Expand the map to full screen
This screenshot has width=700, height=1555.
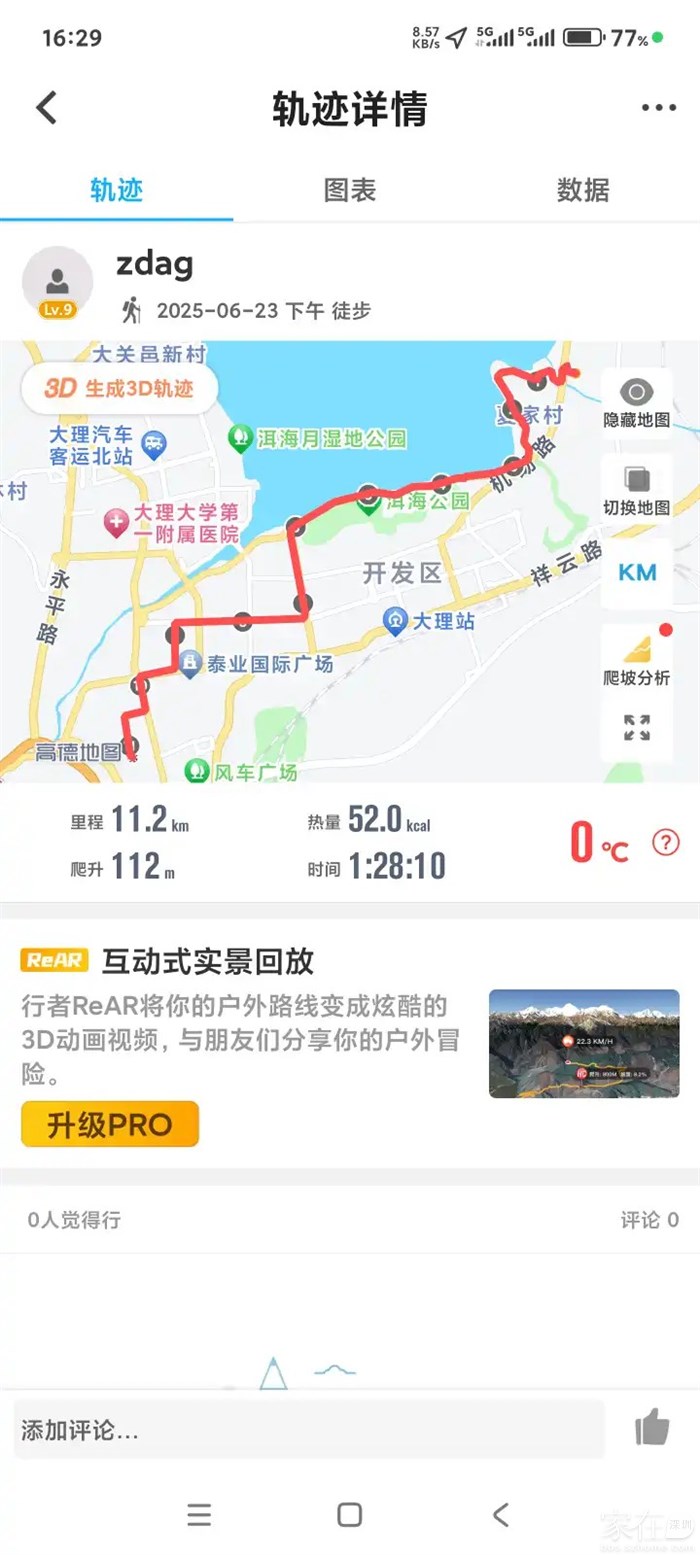(x=636, y=728)
